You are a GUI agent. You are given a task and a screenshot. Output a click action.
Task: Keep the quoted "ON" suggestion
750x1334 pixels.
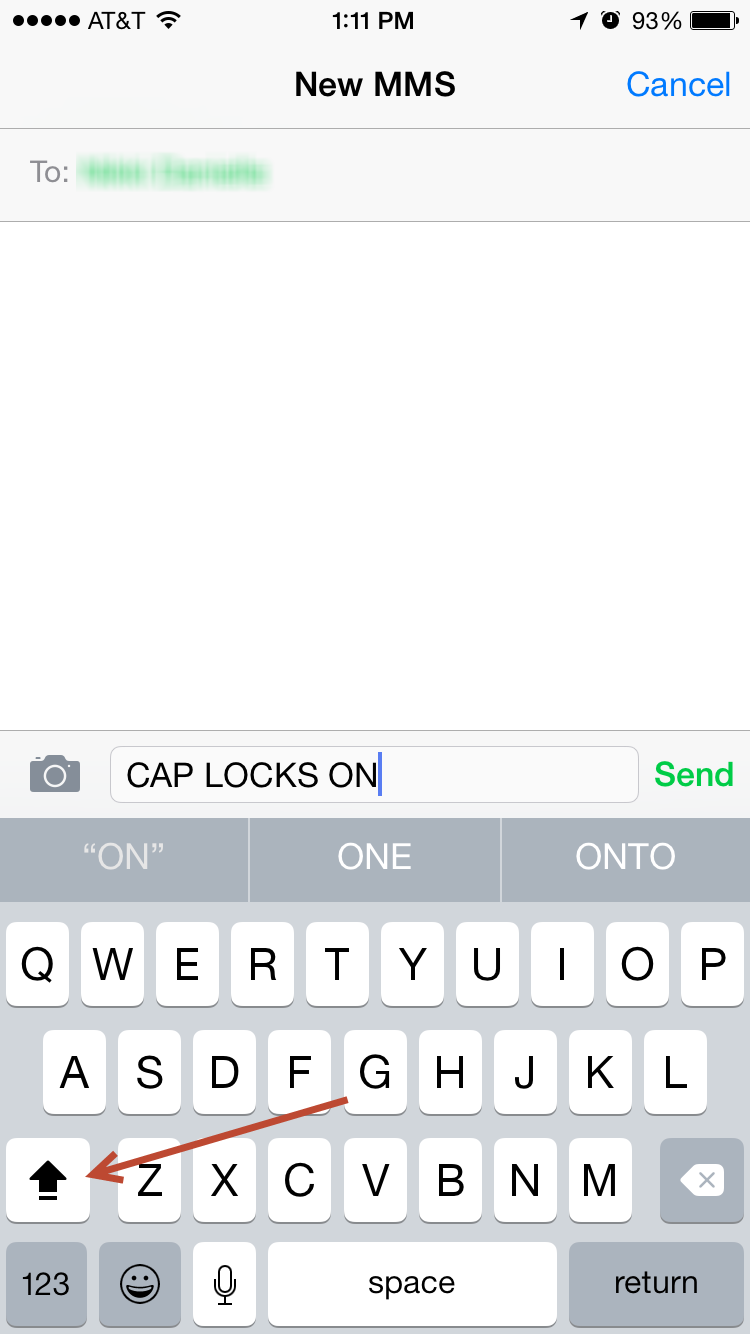(124, 857)
